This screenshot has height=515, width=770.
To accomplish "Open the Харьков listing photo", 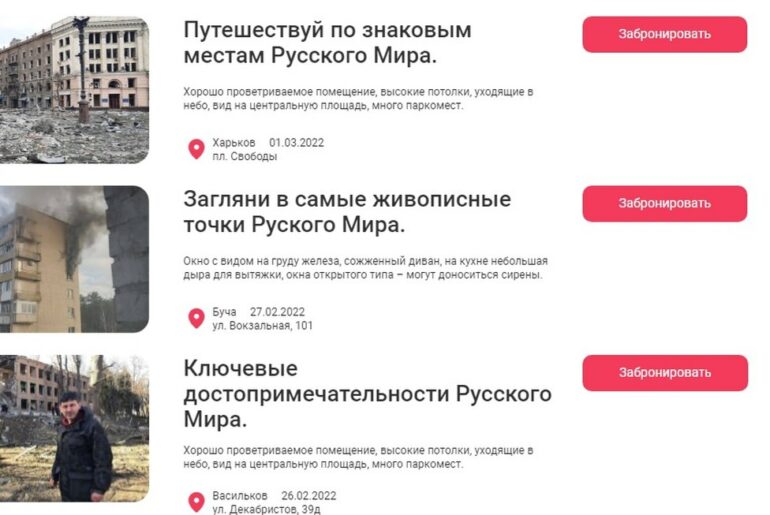I will tap(74, 88).
